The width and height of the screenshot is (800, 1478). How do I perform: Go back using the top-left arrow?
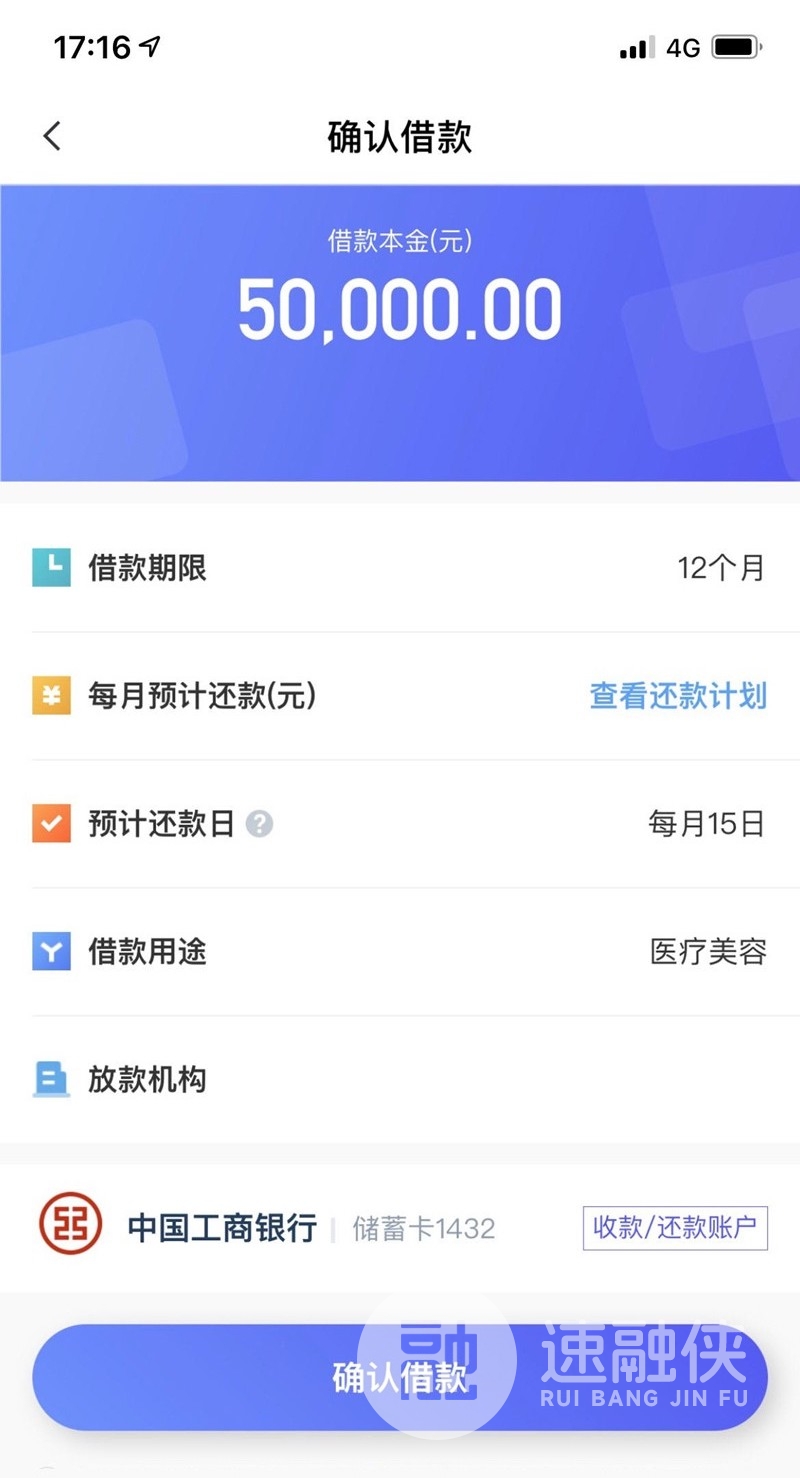click(x=52, y=136)
